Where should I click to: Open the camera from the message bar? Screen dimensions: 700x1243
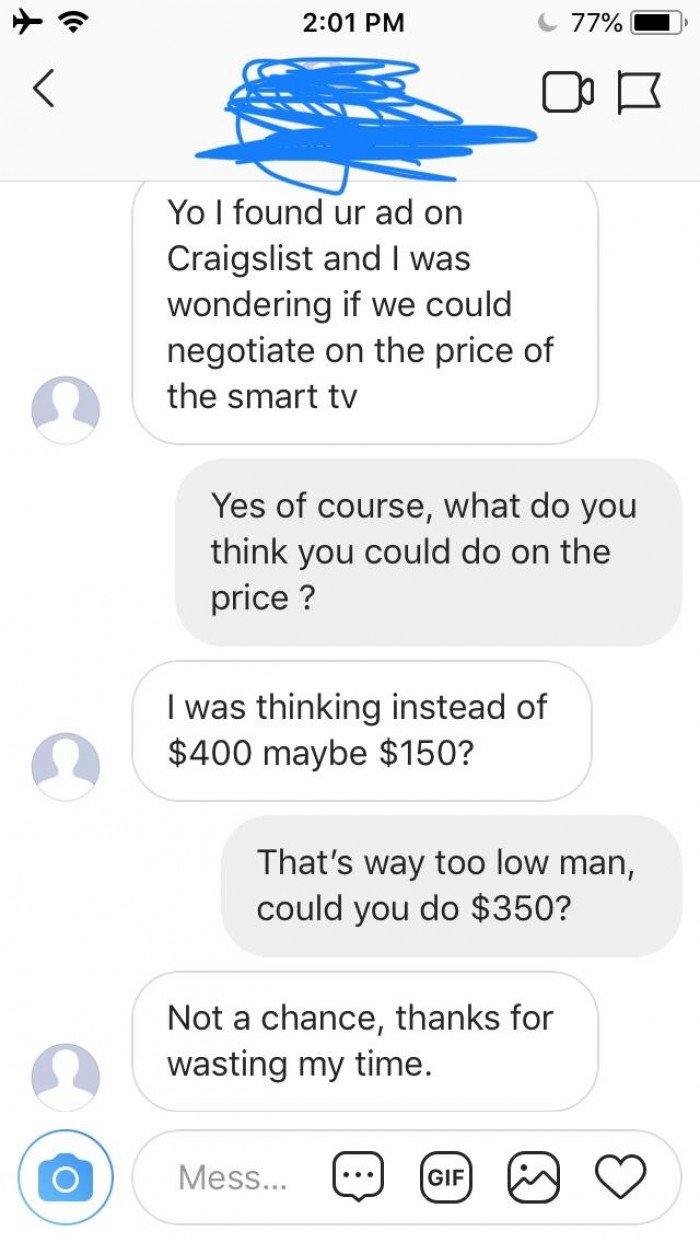click(65, 1178)
